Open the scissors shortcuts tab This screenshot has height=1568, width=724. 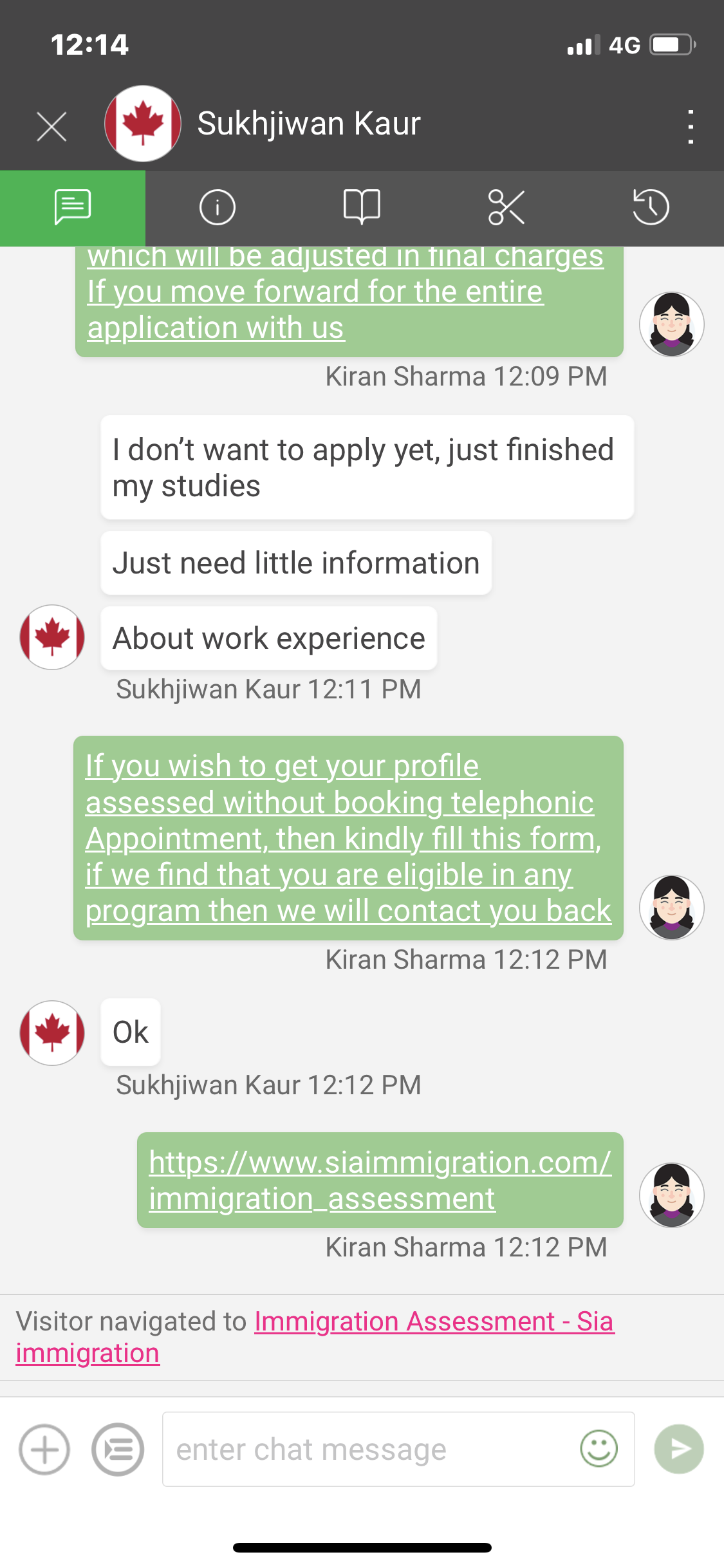[x=506, y=208]
